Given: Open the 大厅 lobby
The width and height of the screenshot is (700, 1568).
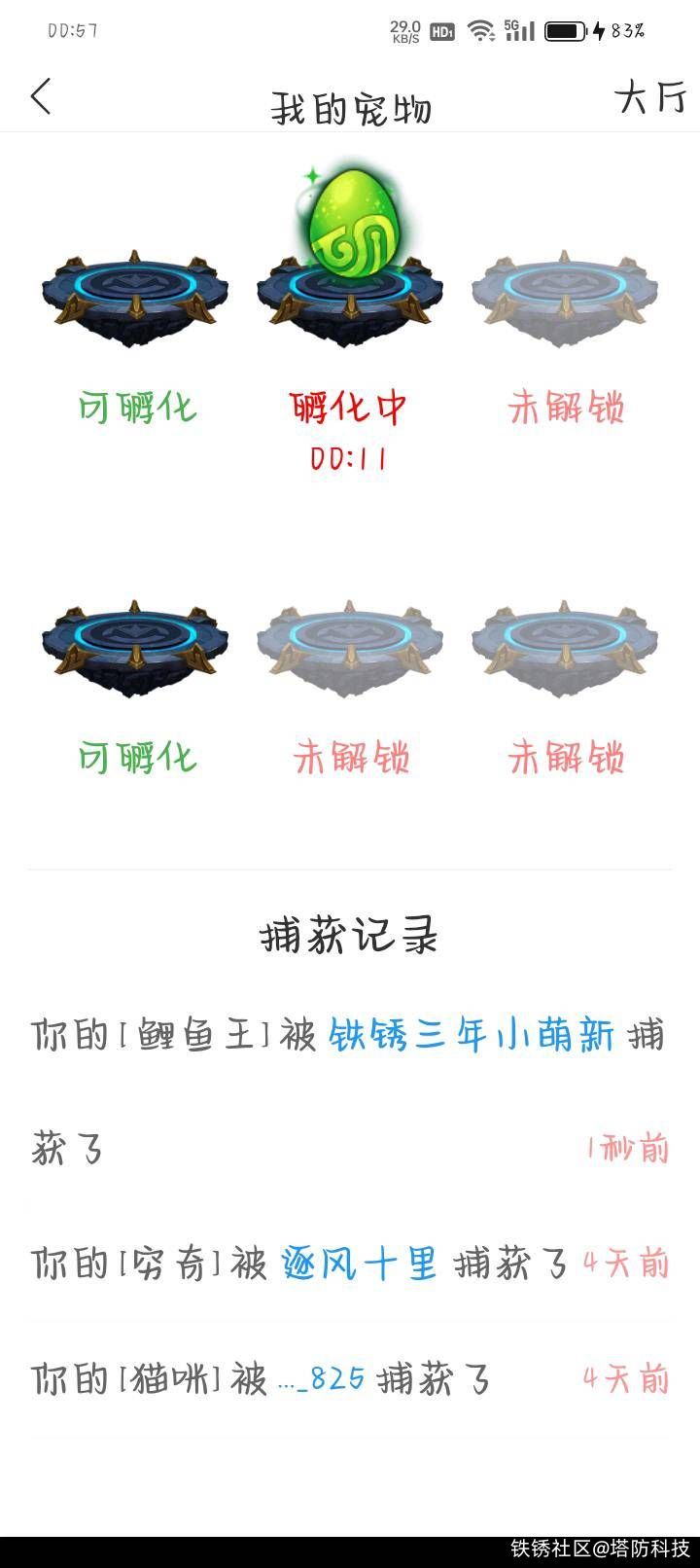Looking at the screenshot, I should click(650, 97).
